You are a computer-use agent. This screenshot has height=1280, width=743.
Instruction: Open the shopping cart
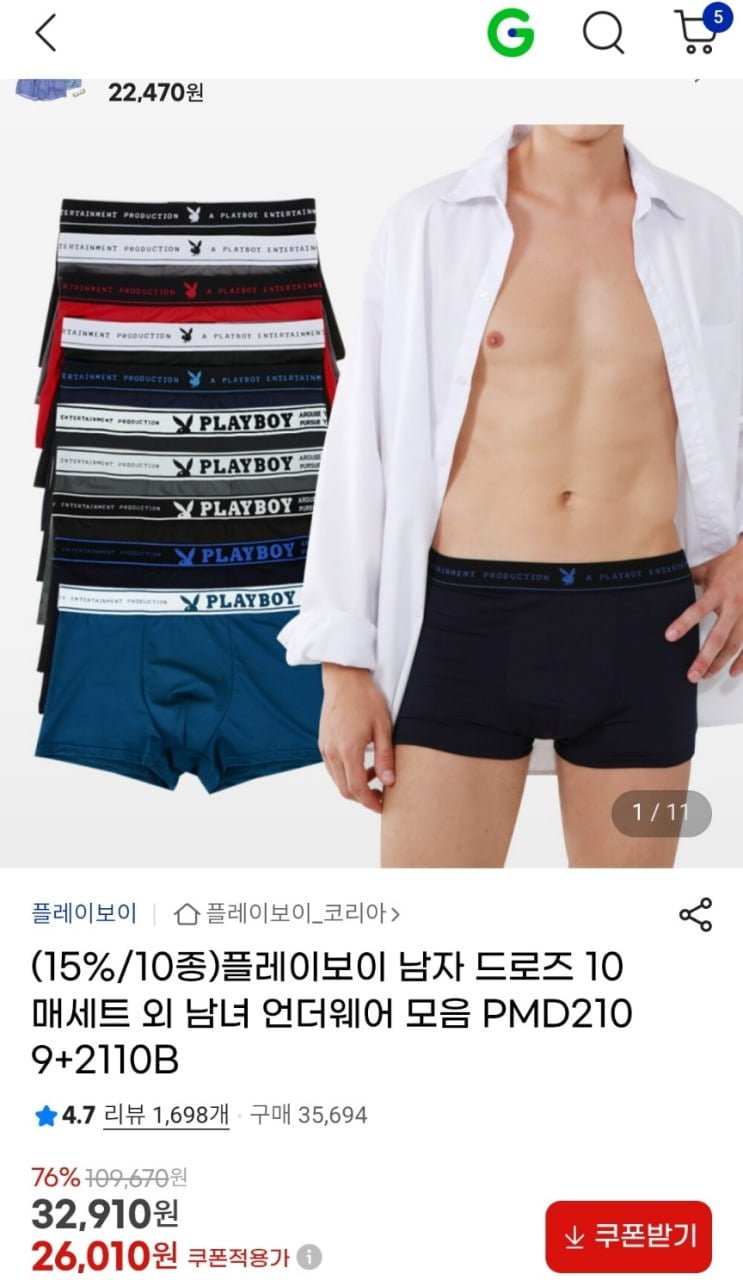698,32
